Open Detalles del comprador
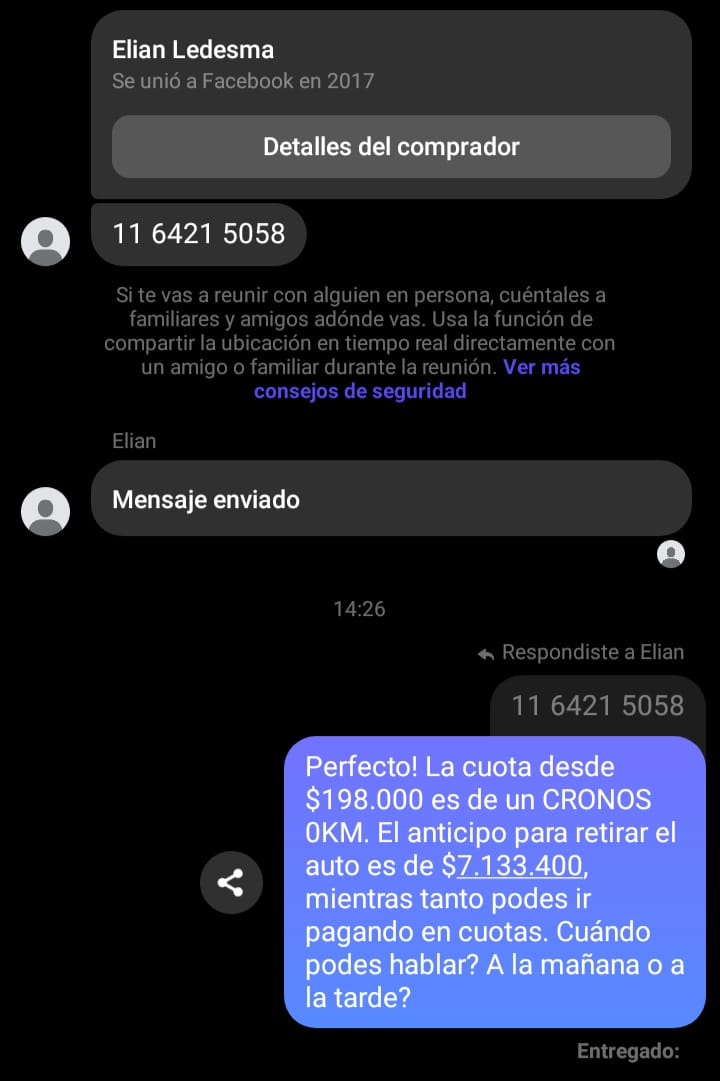 point(391,147)
